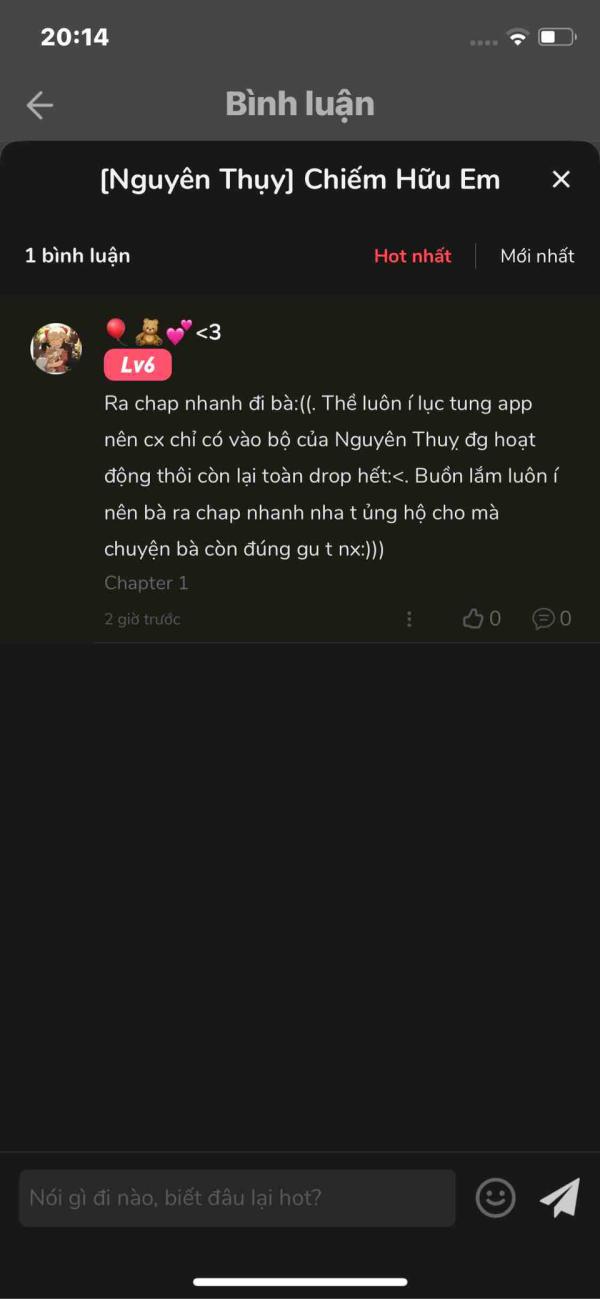Open the emoji picker

[495, 1197]
